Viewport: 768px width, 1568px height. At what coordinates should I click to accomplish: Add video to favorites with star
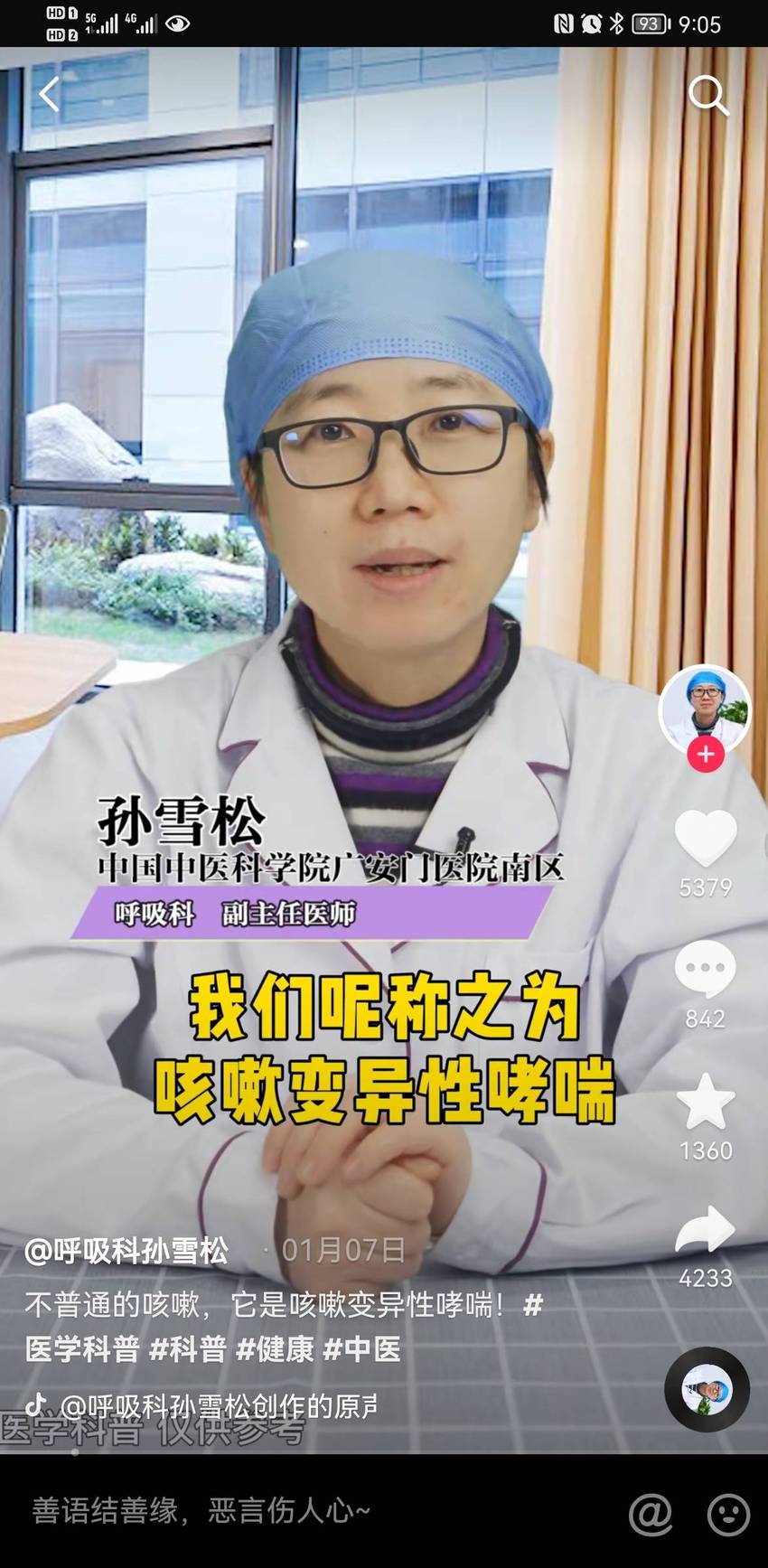[706, 1102]
